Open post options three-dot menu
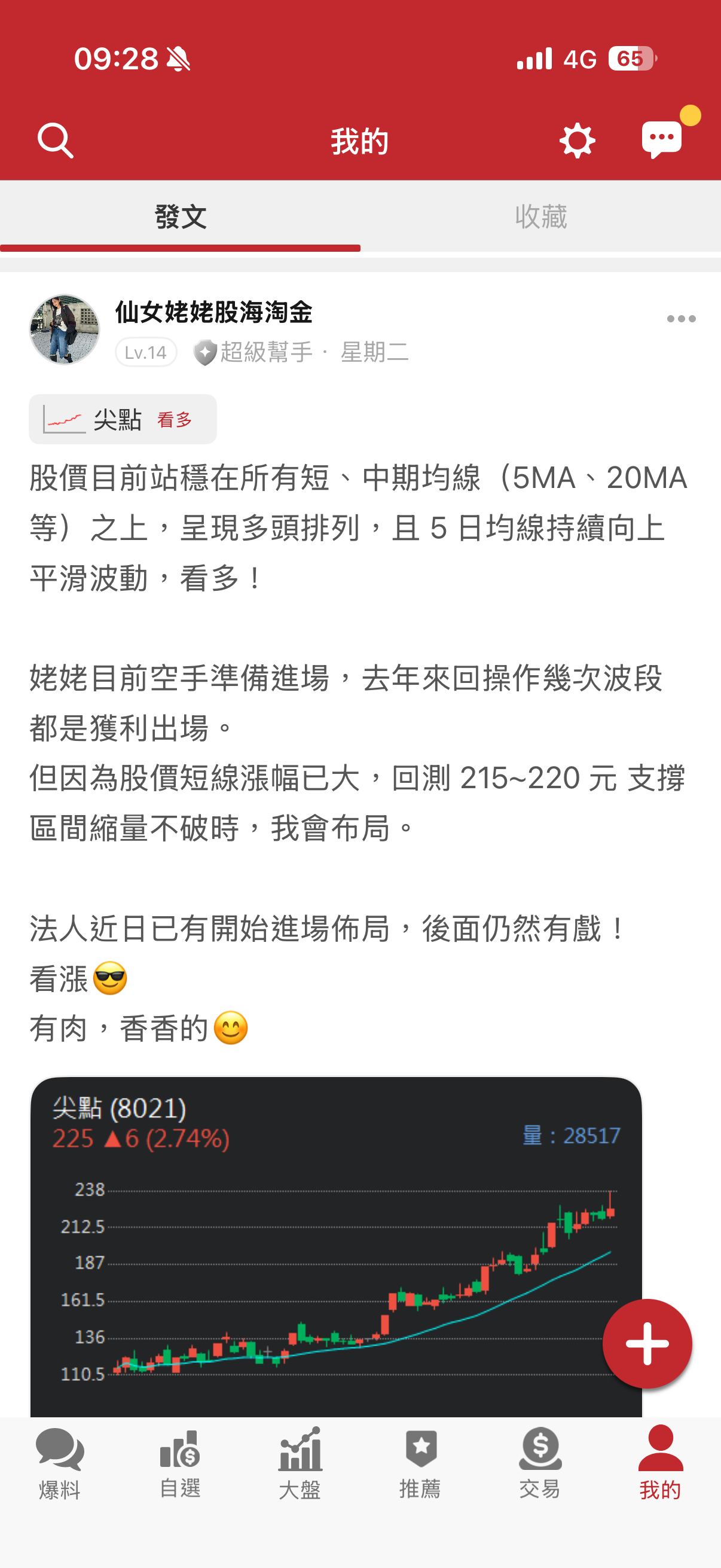 [x=681, y=319]
